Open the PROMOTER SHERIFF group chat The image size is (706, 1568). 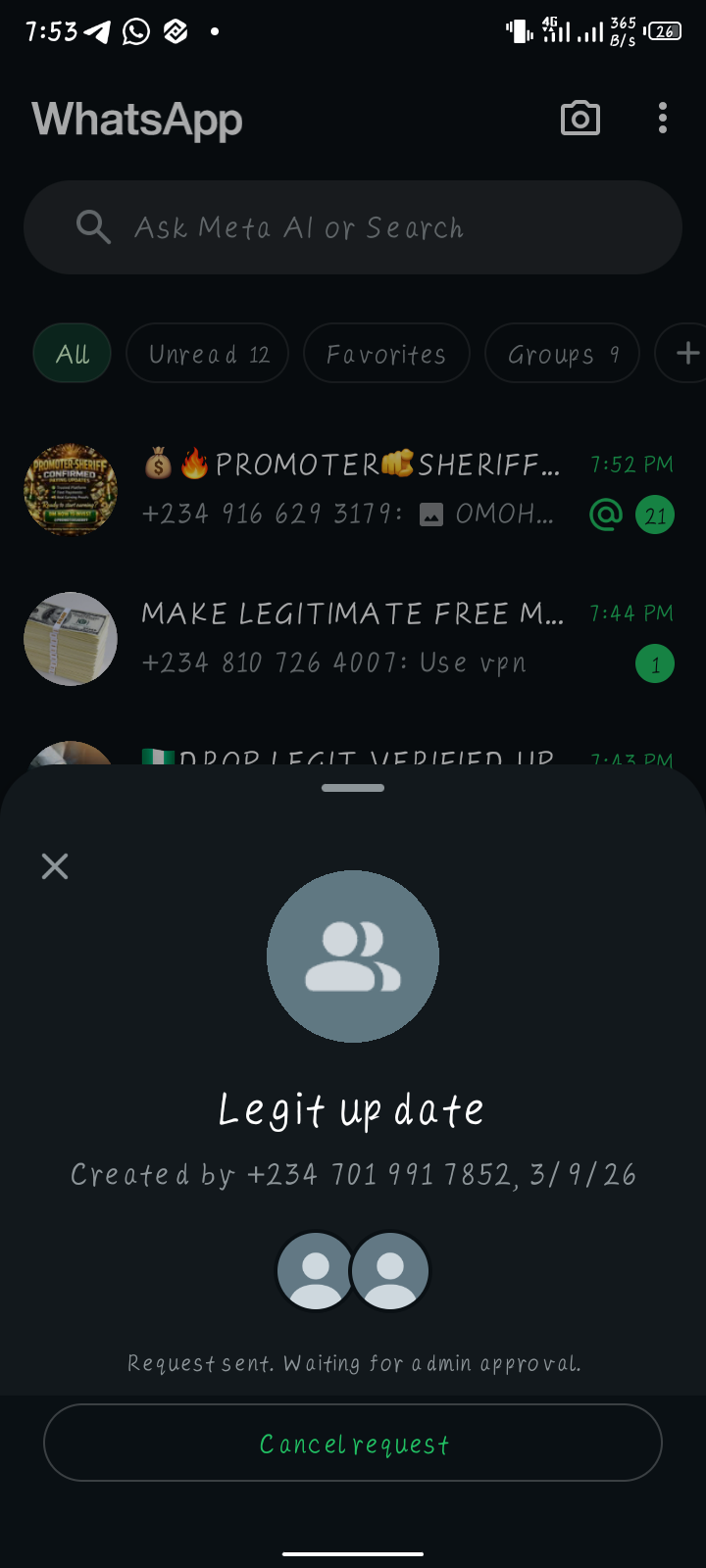(353, 488)
